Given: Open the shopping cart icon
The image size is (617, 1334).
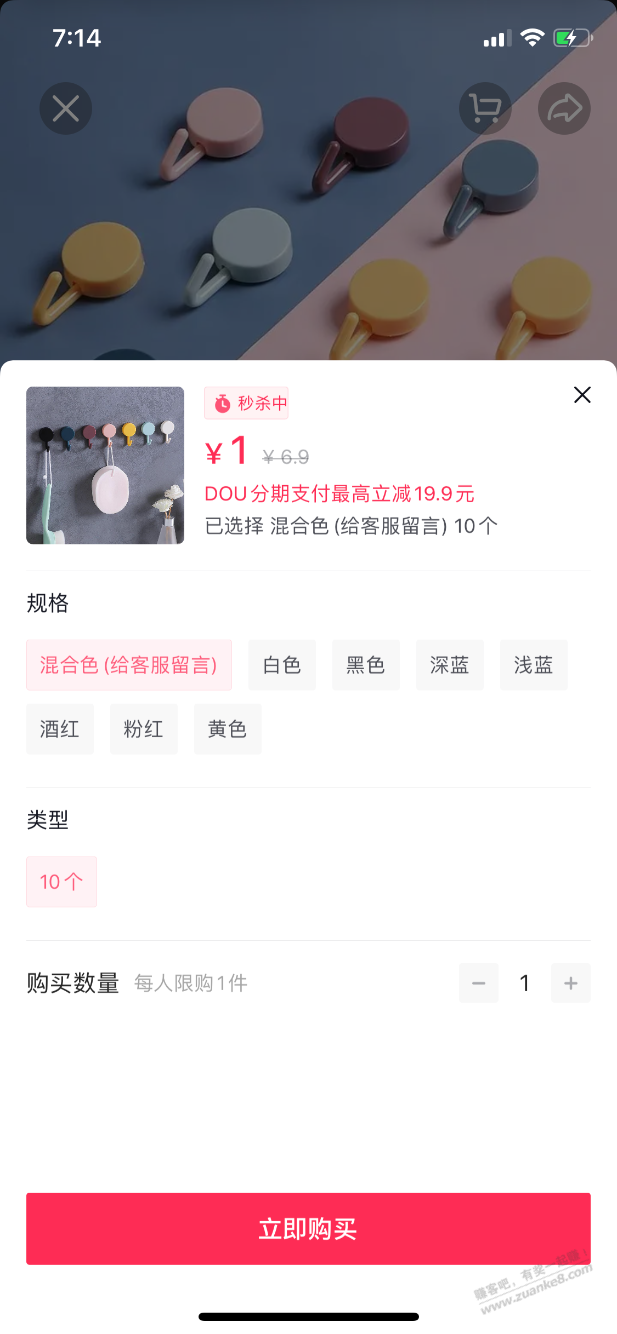Looking at the screenshot, I should point(485,108).
